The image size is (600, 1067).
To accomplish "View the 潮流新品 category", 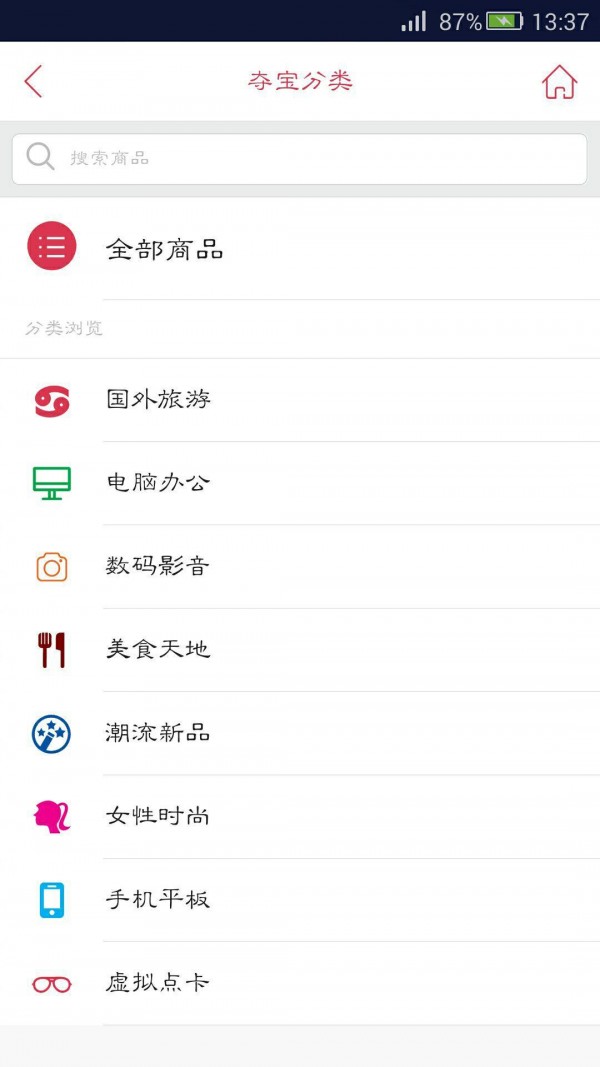I will [159, 733].
